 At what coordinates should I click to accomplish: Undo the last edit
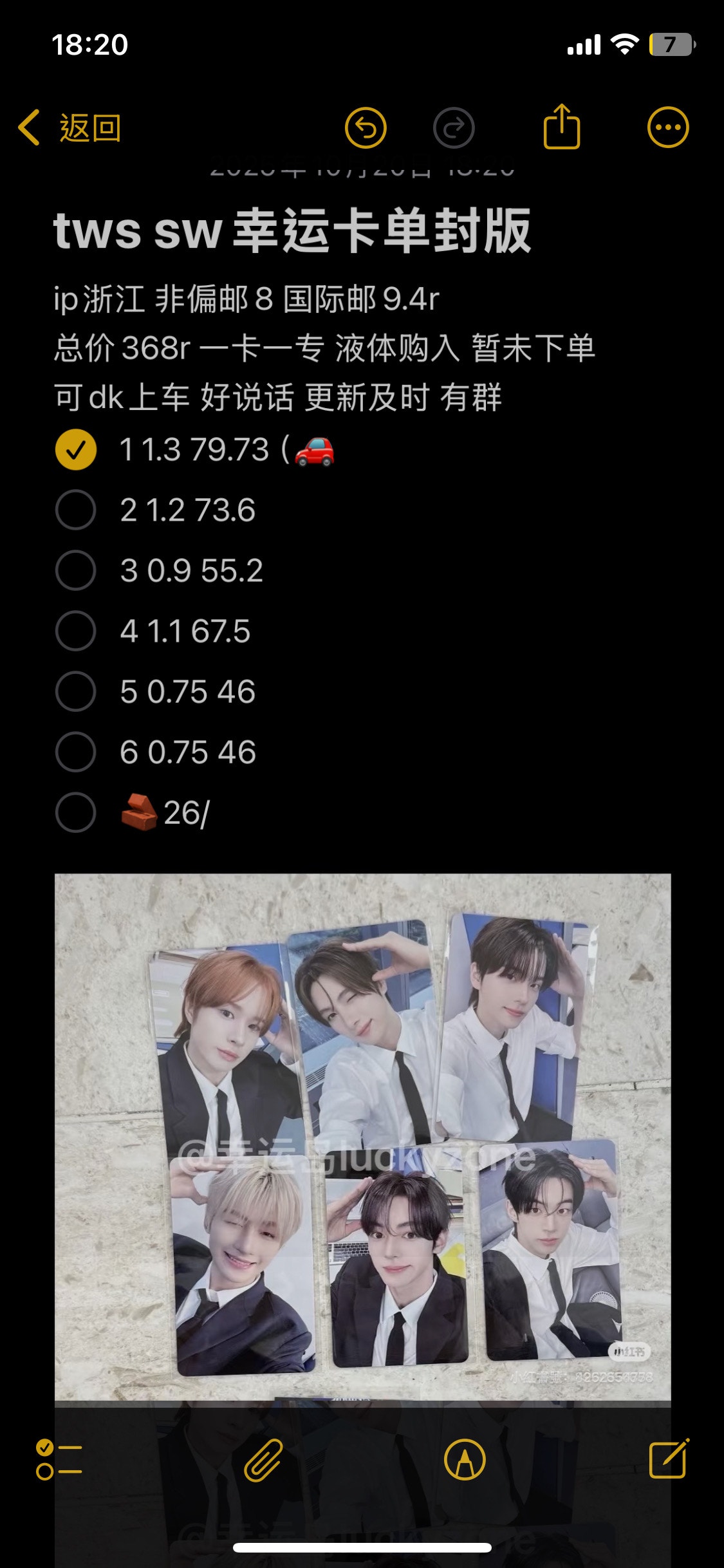tap(366, 128)
